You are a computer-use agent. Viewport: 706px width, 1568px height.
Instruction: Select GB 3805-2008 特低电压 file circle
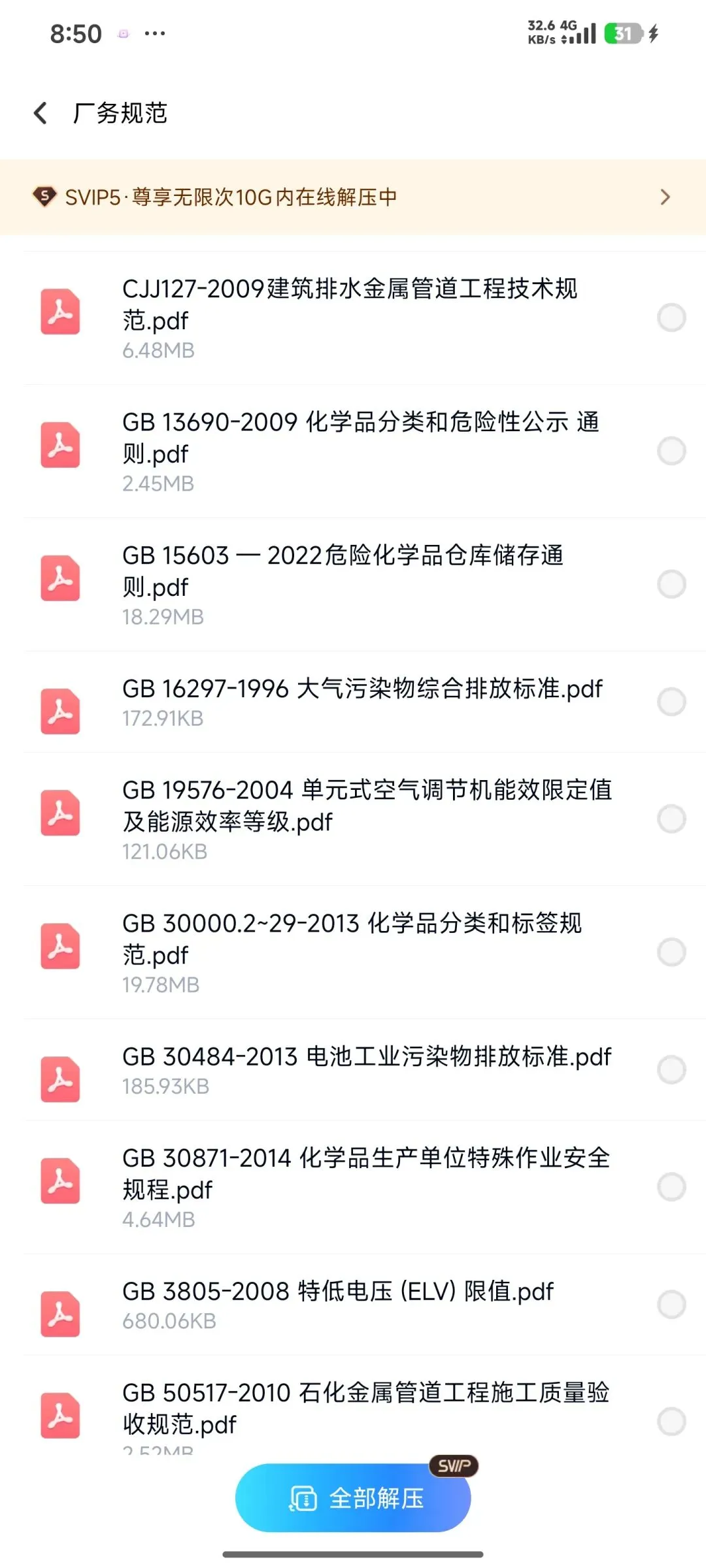click(x=671, y=1304)
